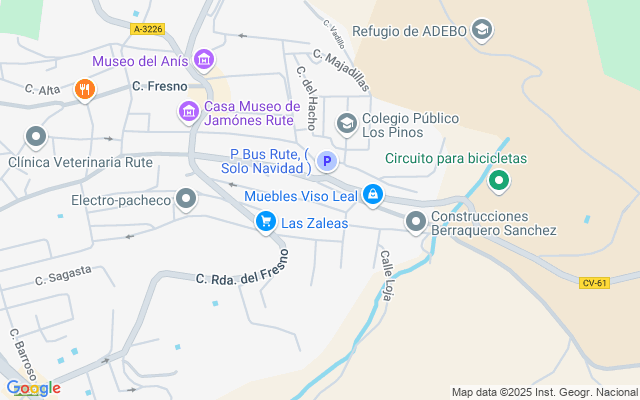Open the Las Zaleas shopping pin
Viewport: 640px width, 400px height.
click(265, 222)
